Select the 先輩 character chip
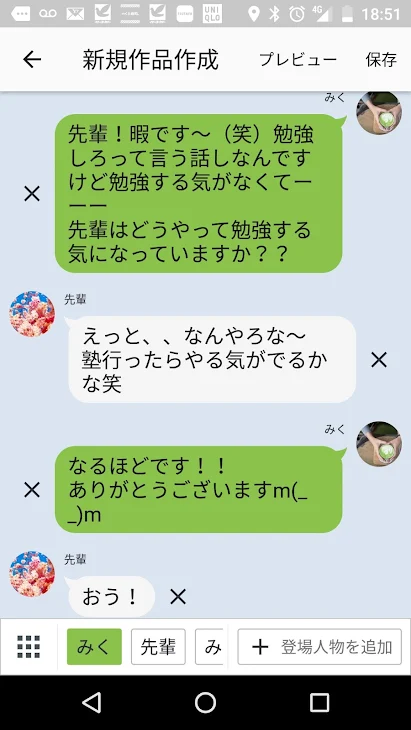 tap(158, 647)
